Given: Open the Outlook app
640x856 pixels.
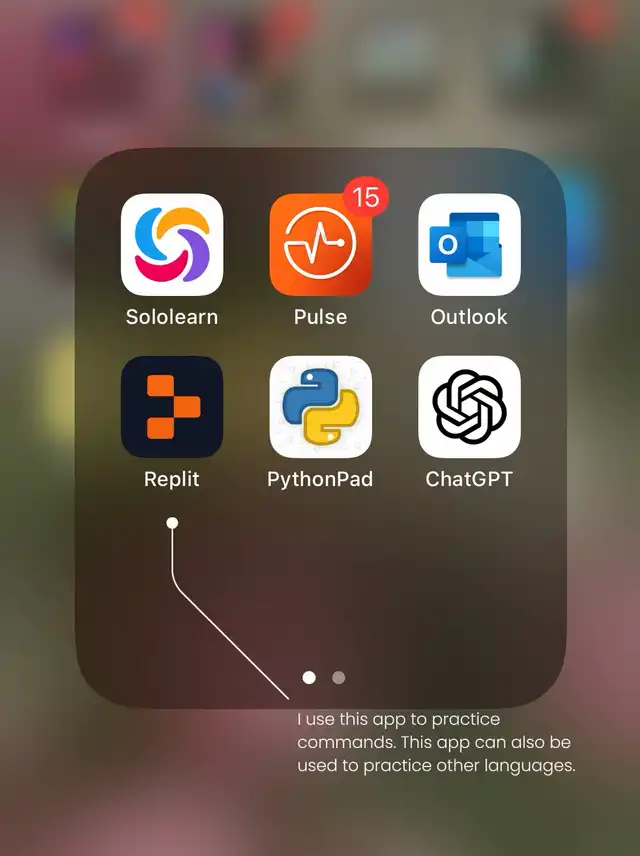Looking at the screenshot, I should (x=469, y=245).
